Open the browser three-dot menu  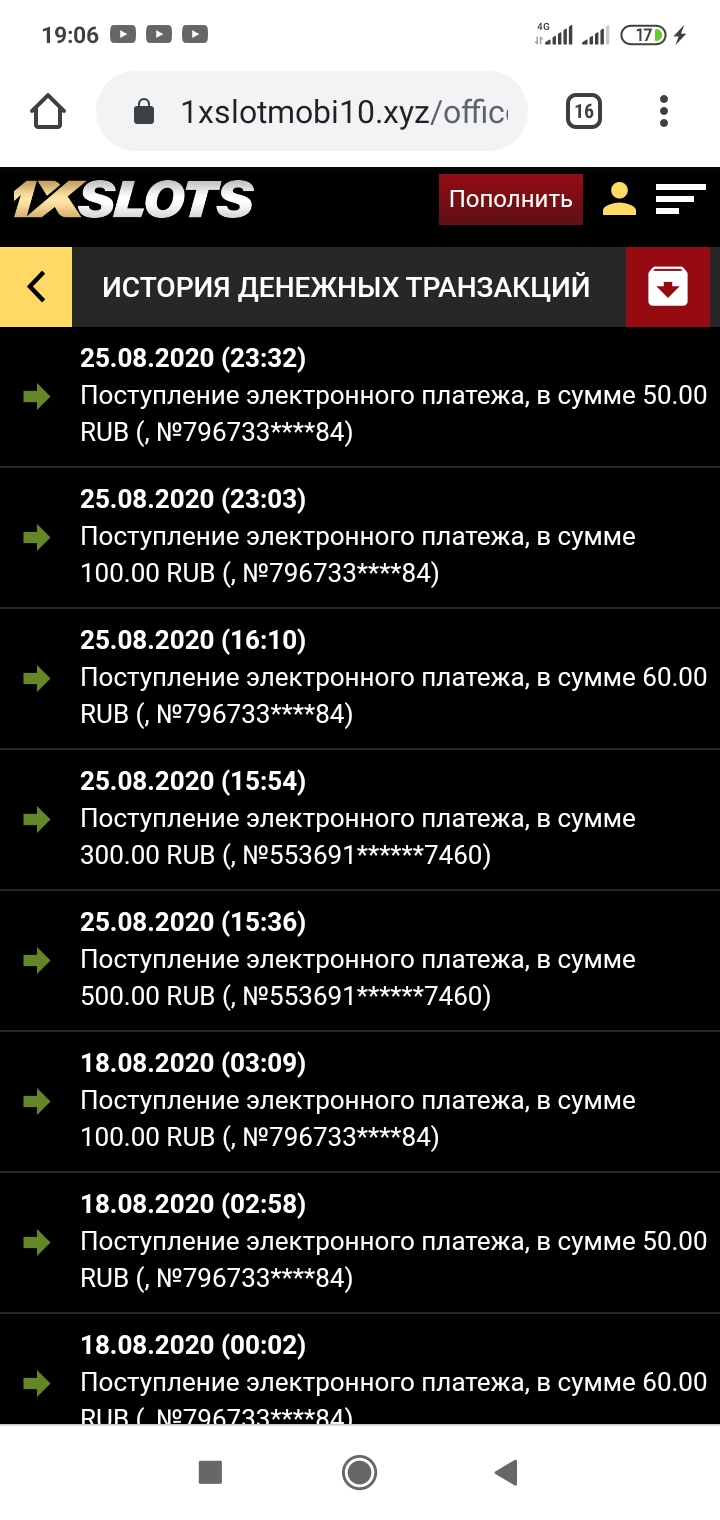click(664, 111)
